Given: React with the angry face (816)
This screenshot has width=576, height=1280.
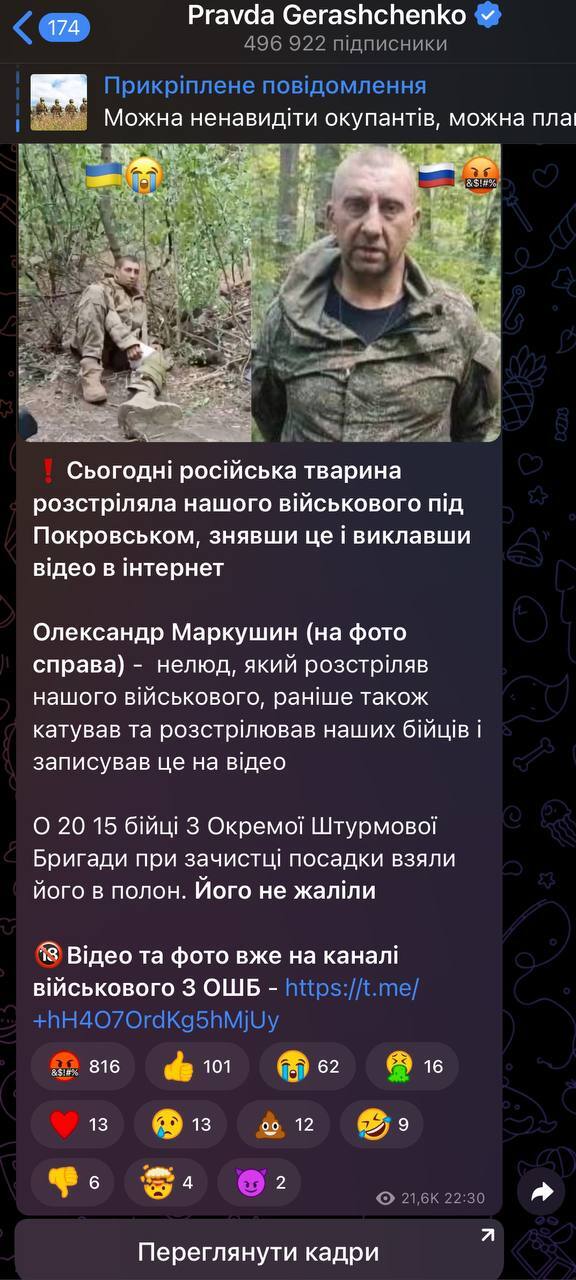Looking at the screenshot, I should (x=84, y=1067).
